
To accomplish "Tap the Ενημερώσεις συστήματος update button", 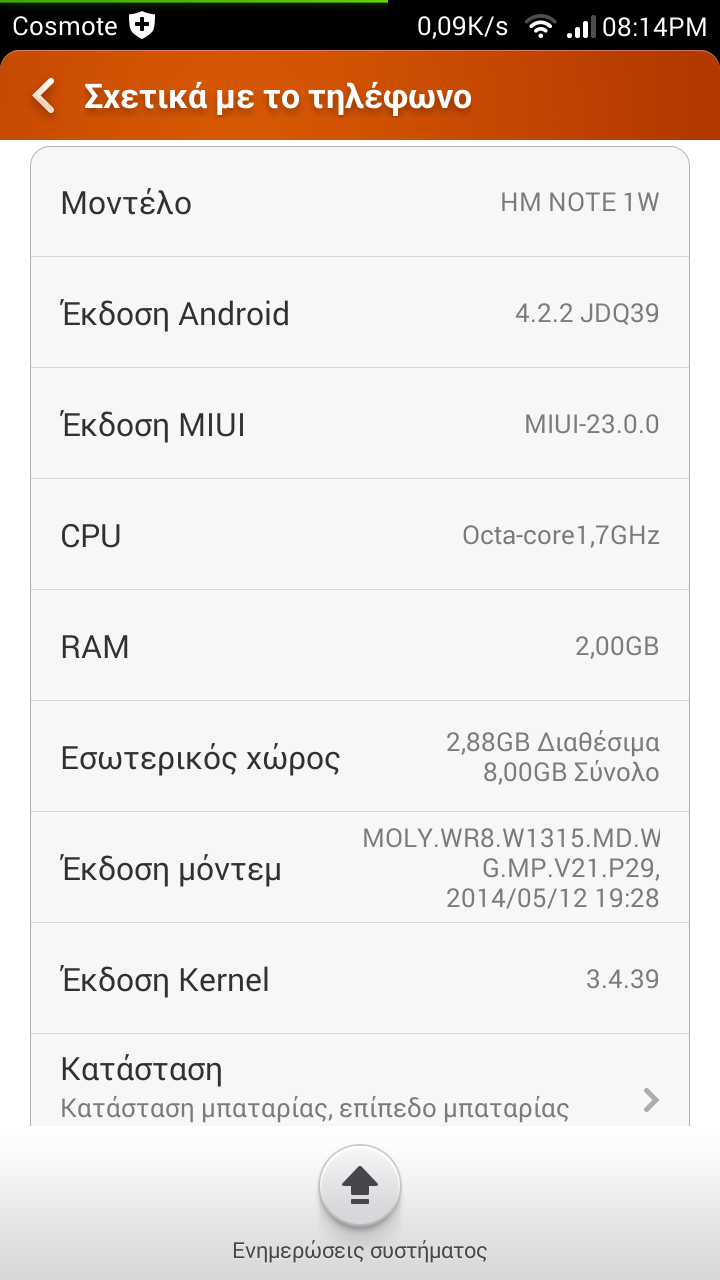I will 360,1187.
